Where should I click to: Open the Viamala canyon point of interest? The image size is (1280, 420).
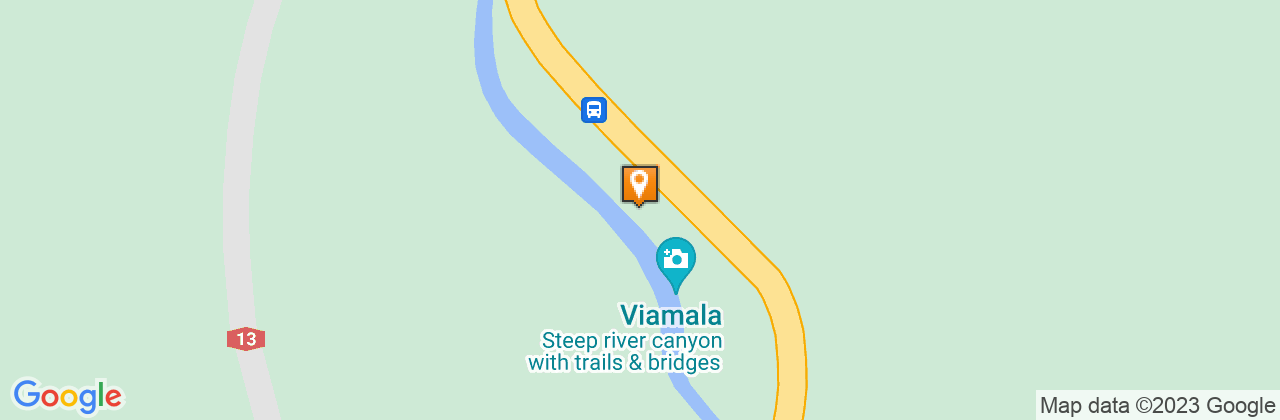(x=676, y=260)
